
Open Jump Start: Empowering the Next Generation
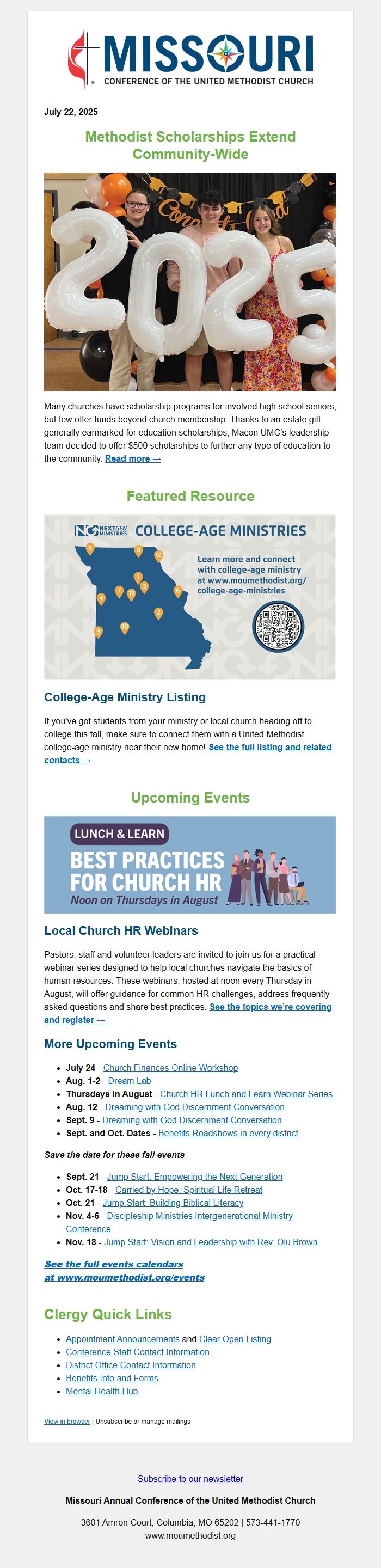(195, 1177)
